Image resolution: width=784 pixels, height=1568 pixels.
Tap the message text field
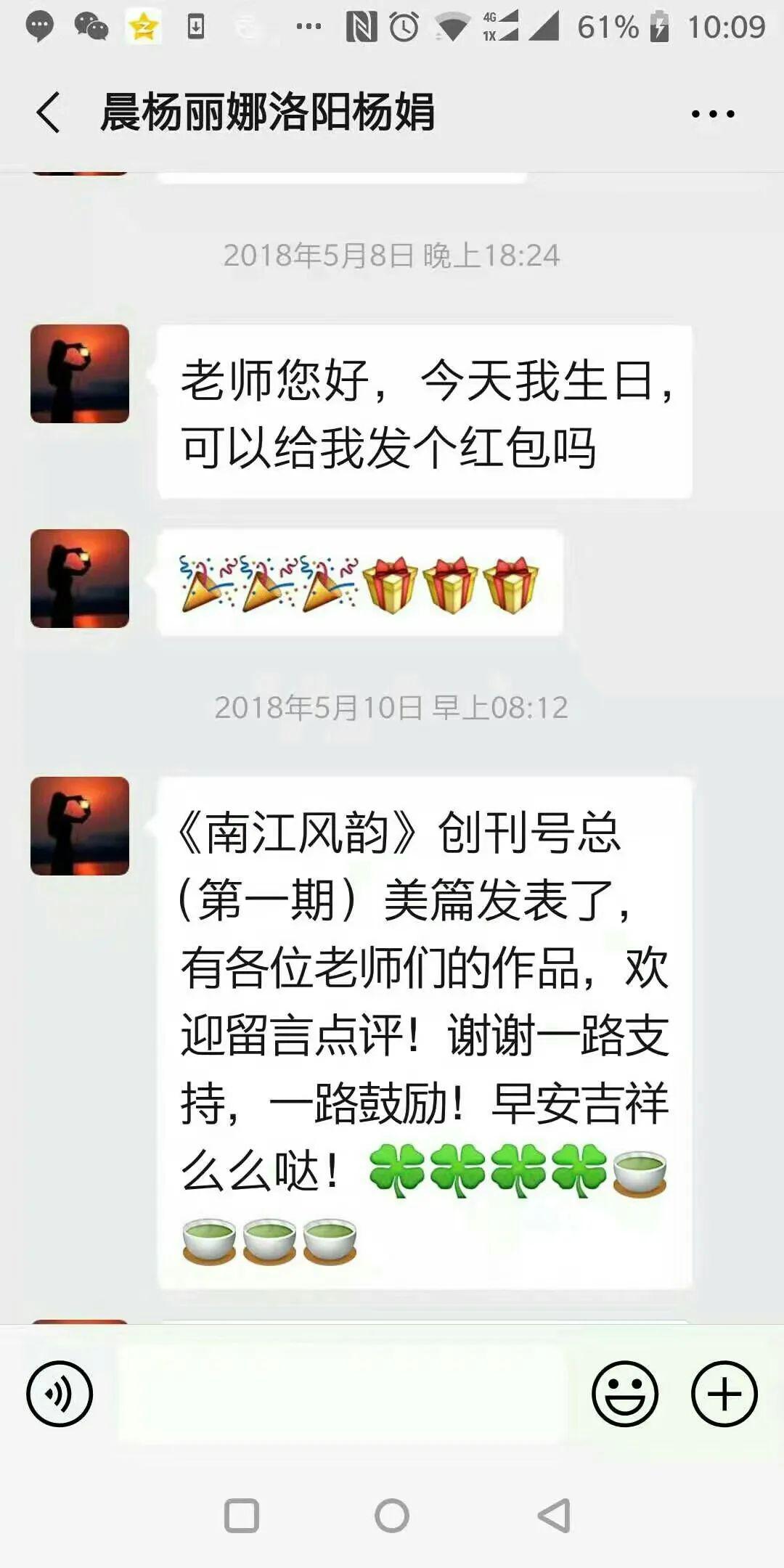[x=341, y=1393]
